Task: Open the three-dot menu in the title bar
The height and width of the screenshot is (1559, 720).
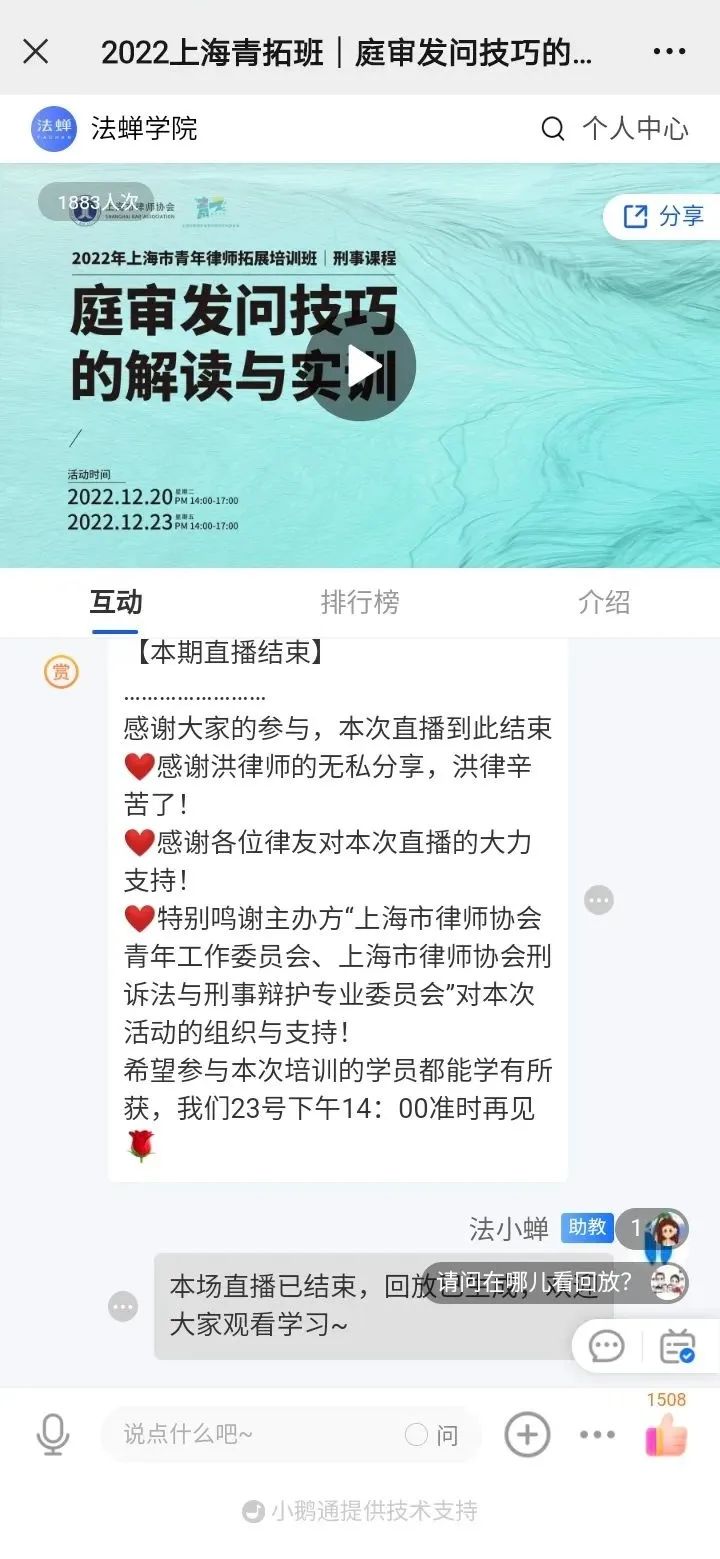Action: tap(669, 52)
